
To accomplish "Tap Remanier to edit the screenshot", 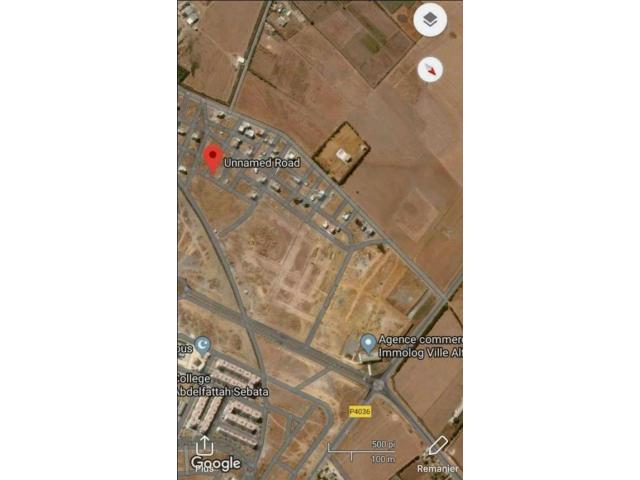I will 437,451.
